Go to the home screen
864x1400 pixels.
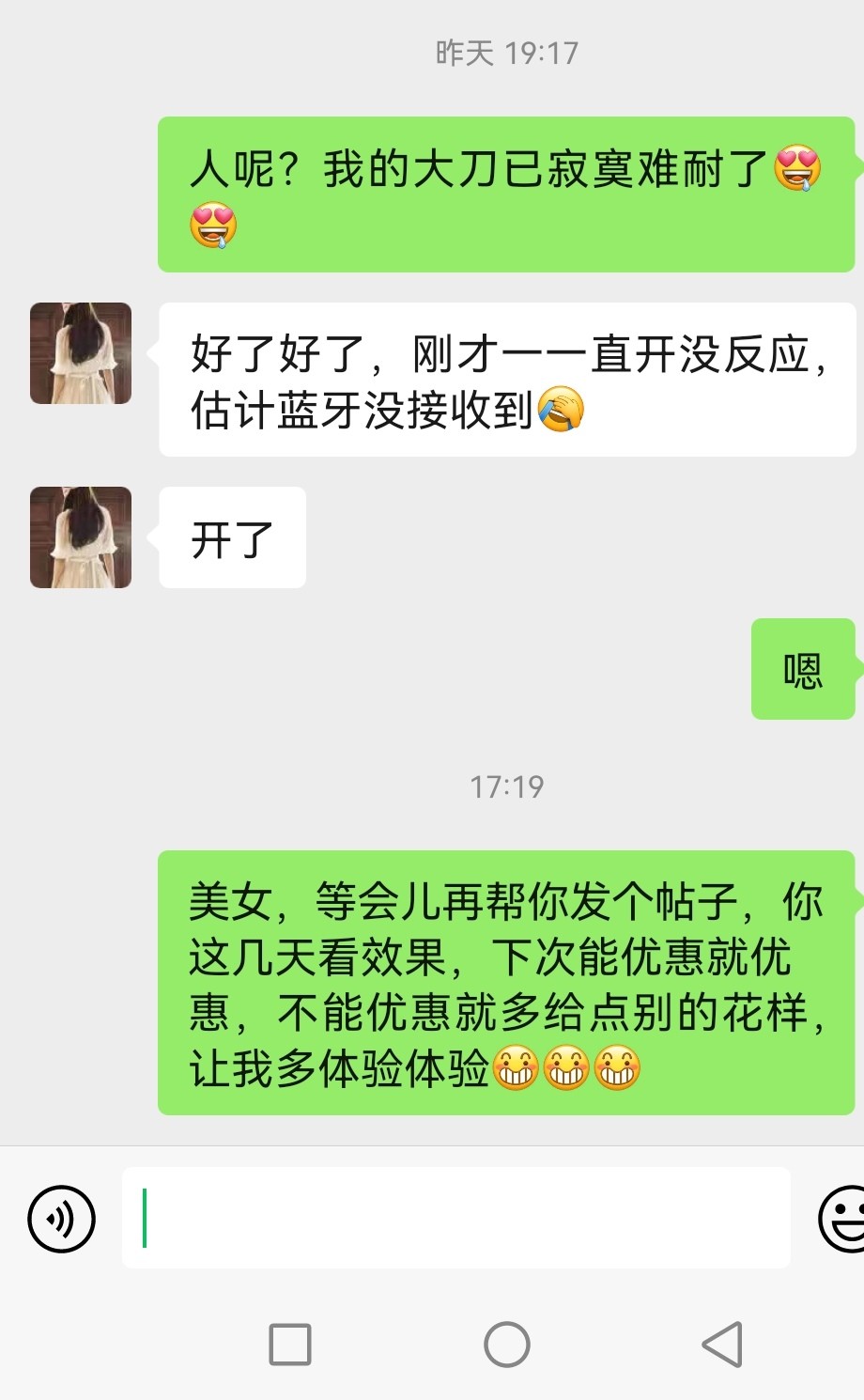[x=506, y=1344]
